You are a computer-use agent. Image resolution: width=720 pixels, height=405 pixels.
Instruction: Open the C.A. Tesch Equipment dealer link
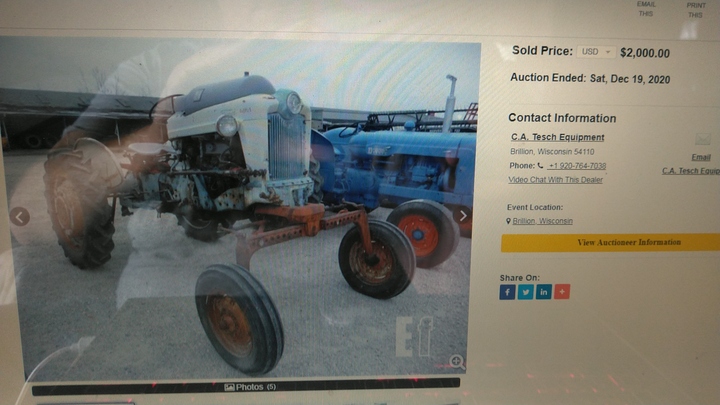[x=557, y=137]
